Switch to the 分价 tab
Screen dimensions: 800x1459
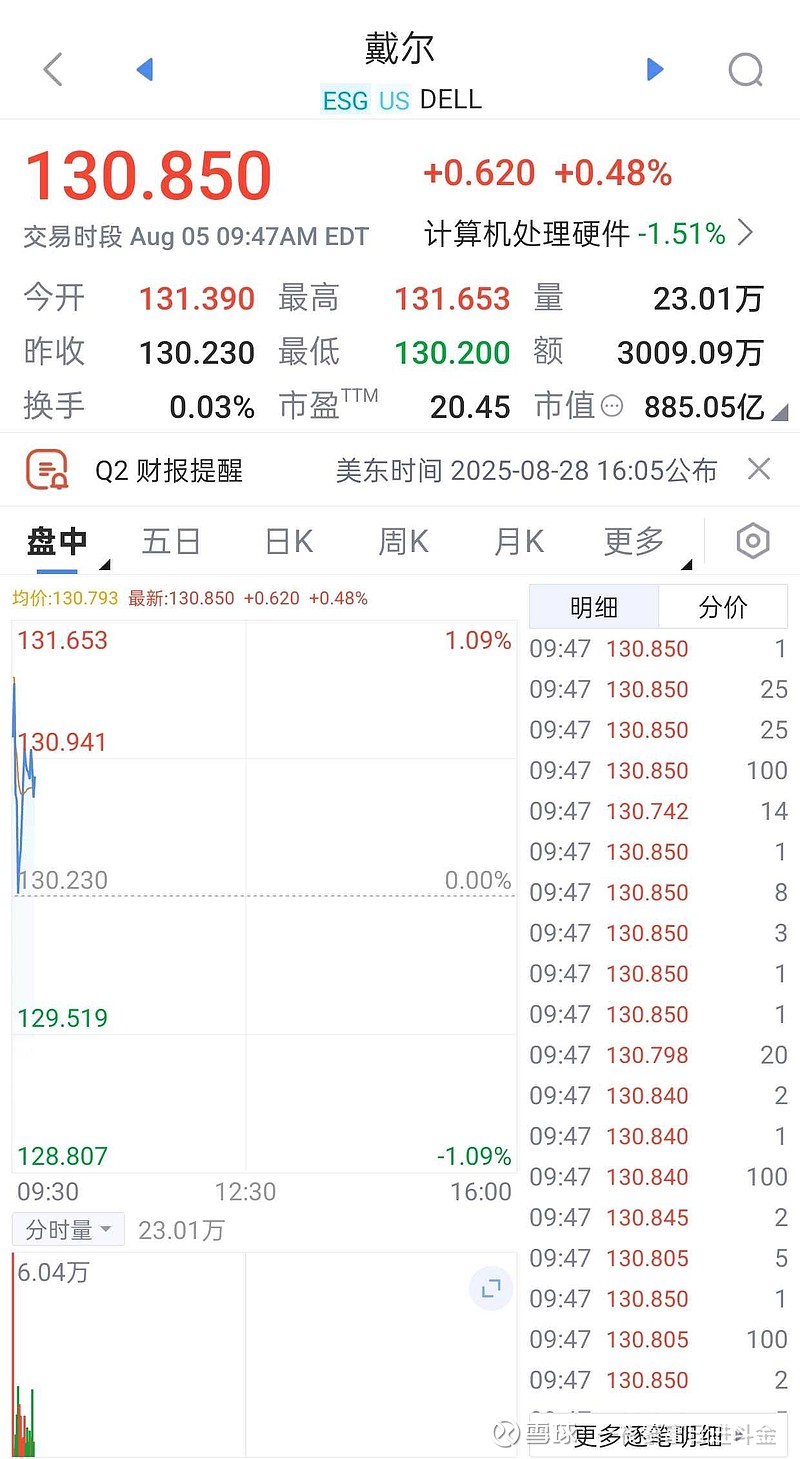point(723,607)
